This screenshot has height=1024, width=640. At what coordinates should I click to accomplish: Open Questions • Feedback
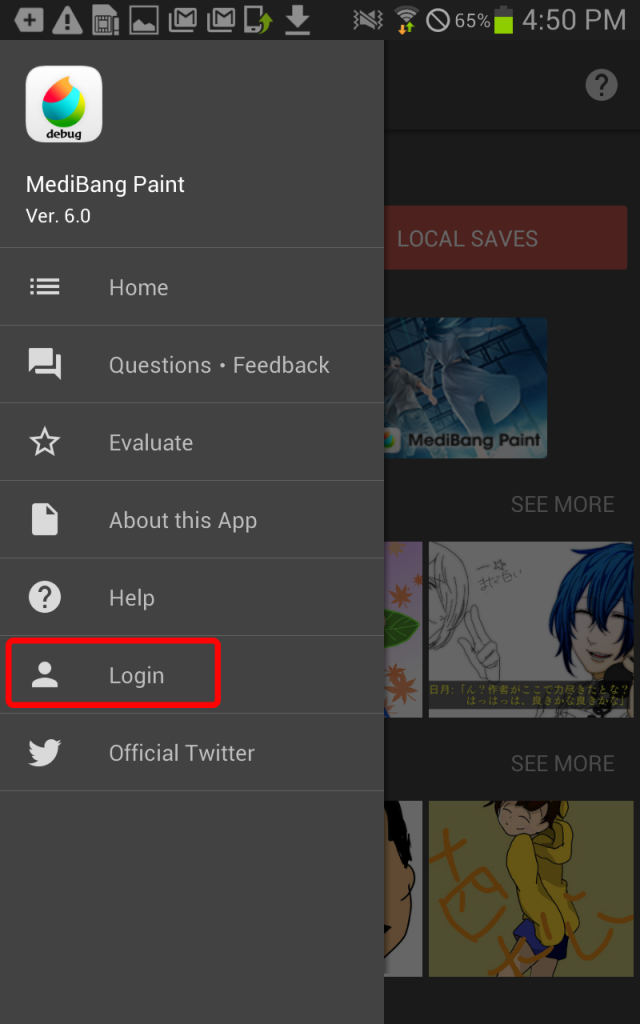click(191, 364)
